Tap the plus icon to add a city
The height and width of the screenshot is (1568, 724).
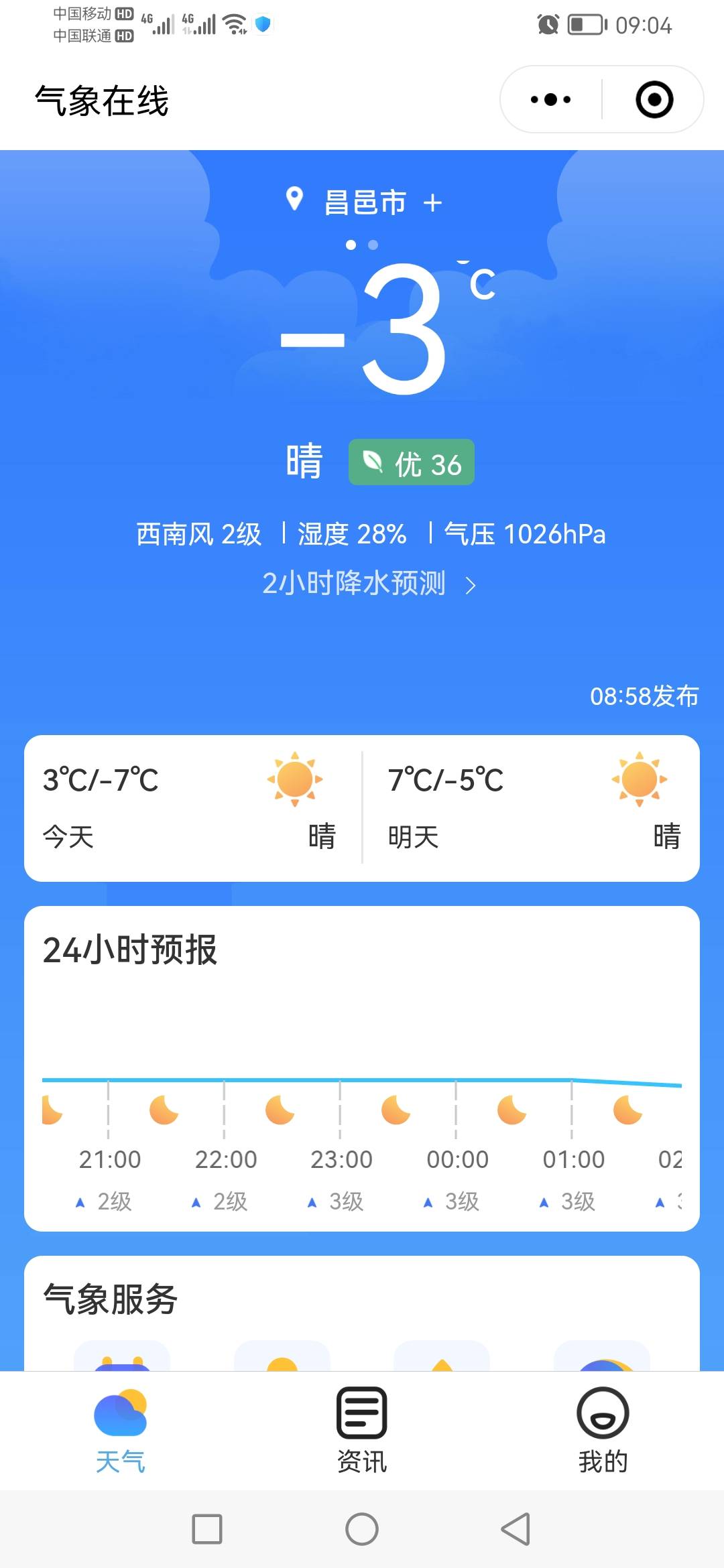[x=433, y=202]
